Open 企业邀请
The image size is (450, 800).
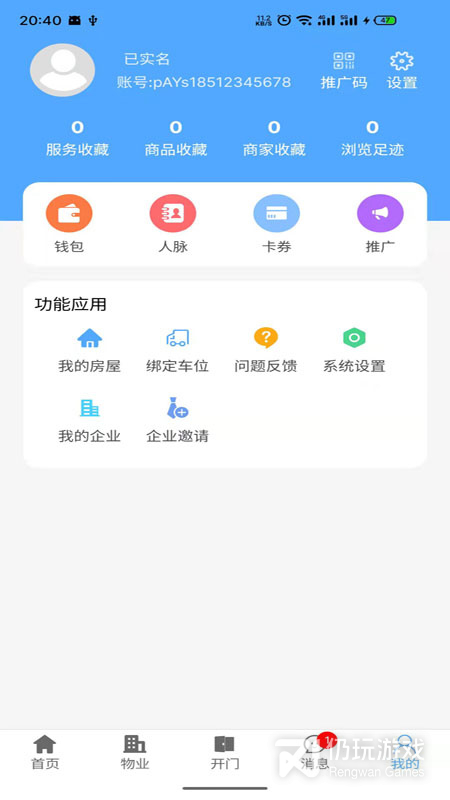click(178, 421)
